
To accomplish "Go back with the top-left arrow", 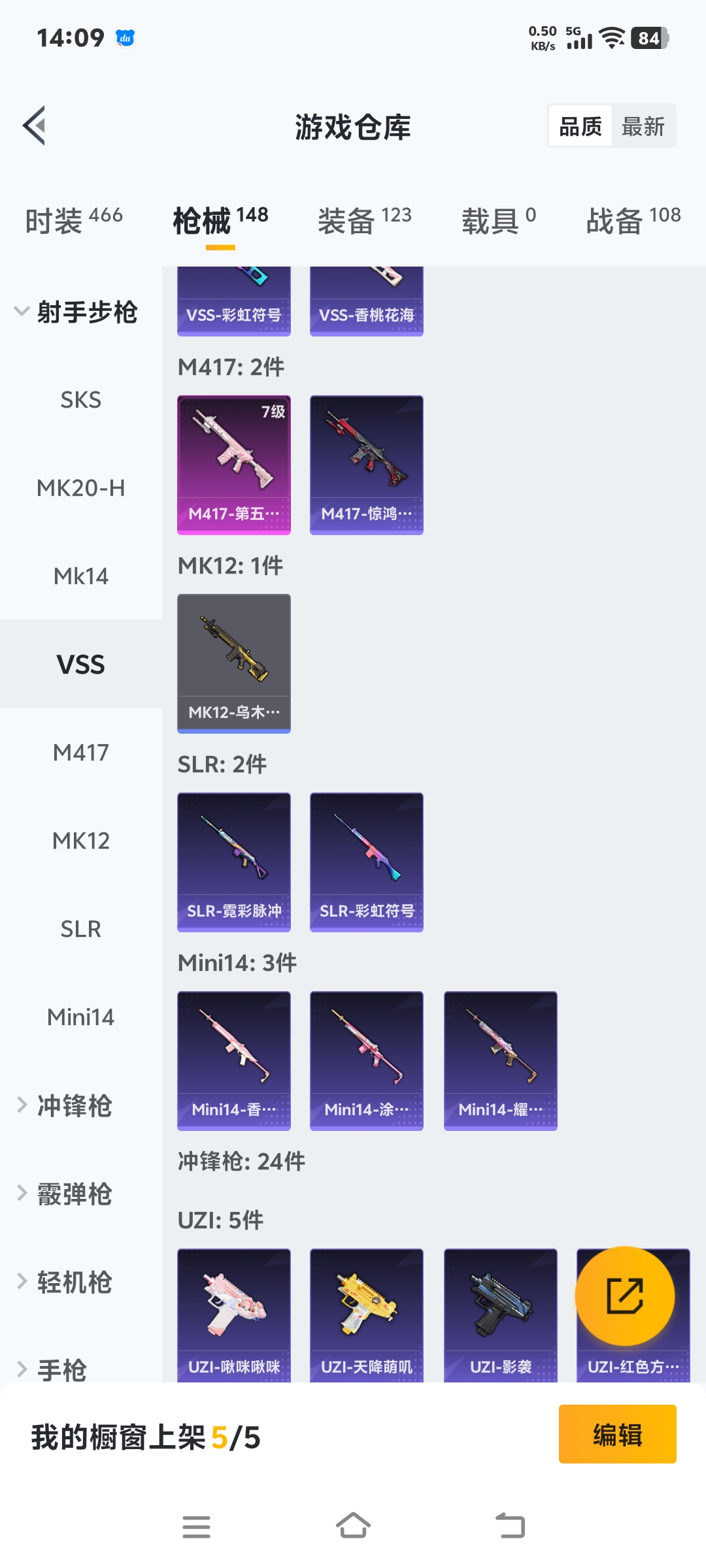I will (35, 125).
